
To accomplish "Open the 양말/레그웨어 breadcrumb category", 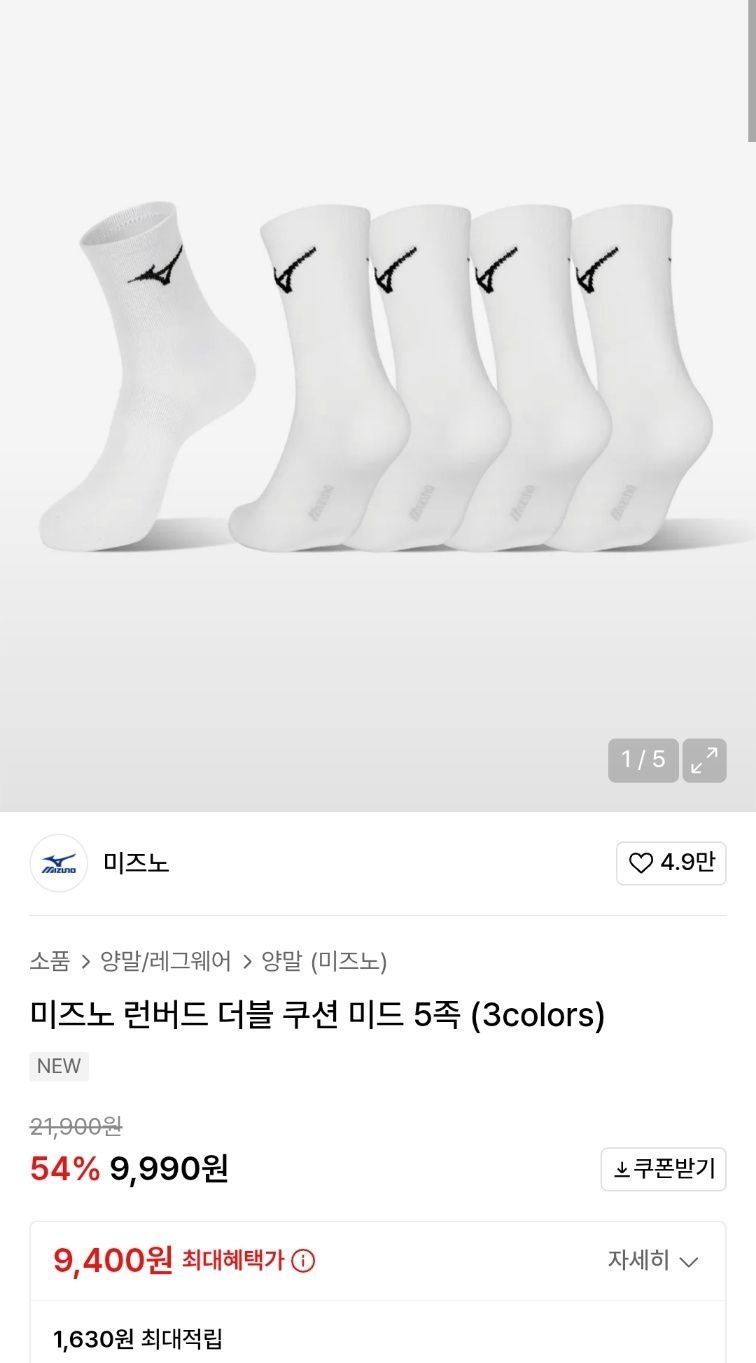I will pos(166,962).
